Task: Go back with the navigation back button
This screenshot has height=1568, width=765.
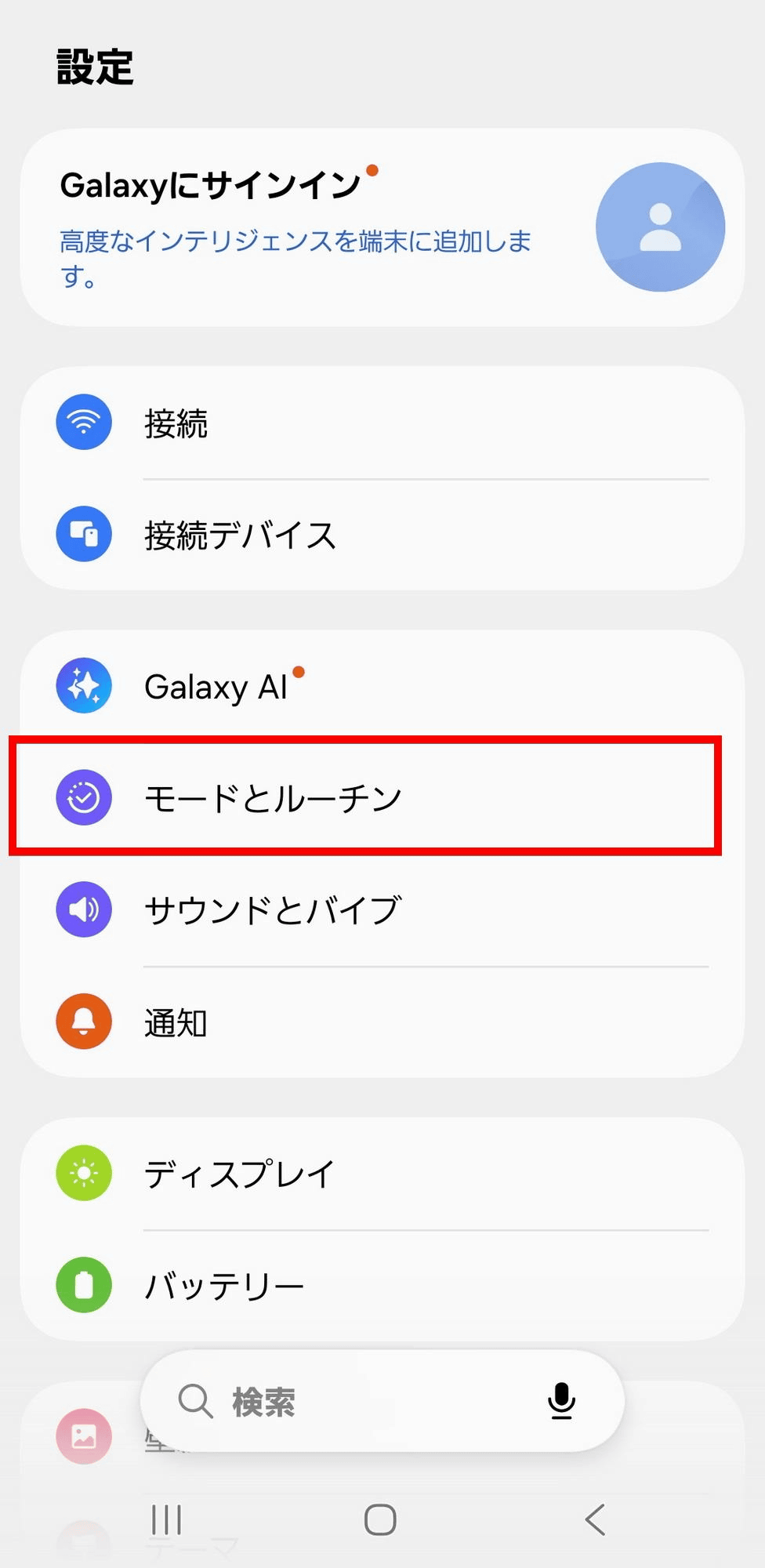Action: (x=596, y=1520)
